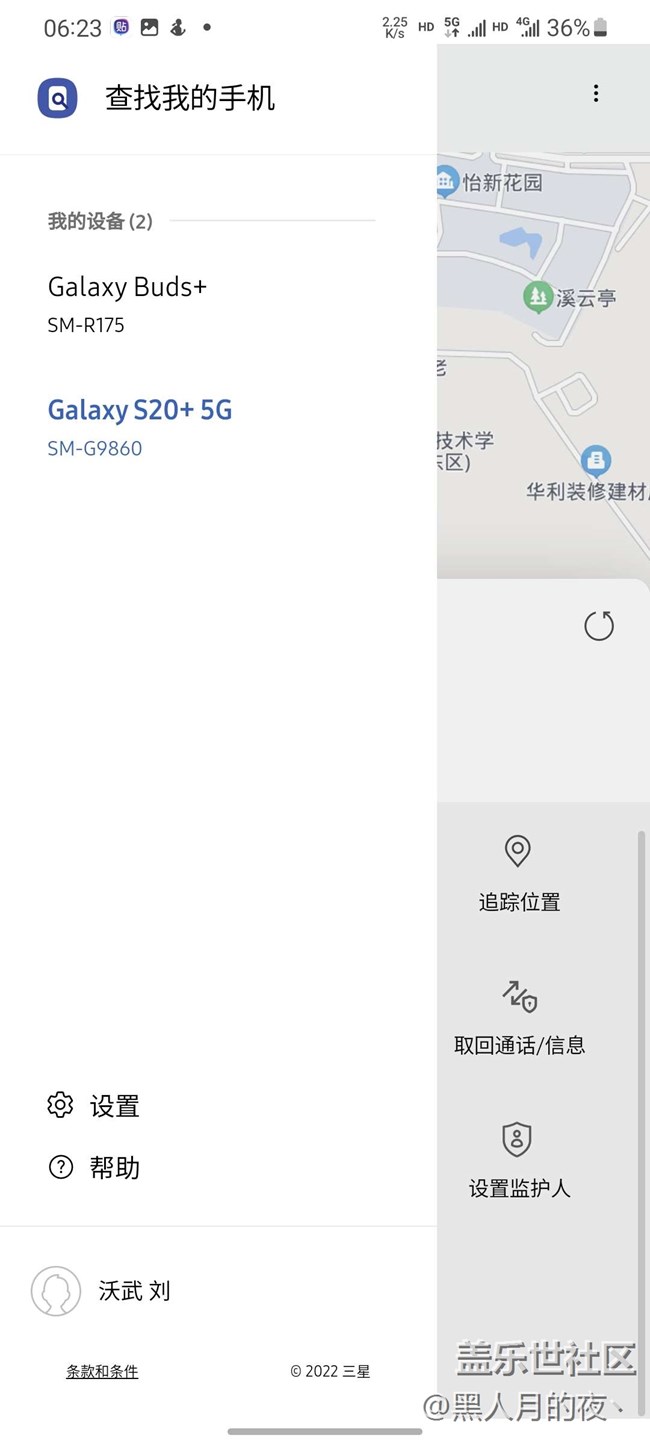
Task: Open 设置监护人 guardian setup
Action: (x=519, y=1161)
